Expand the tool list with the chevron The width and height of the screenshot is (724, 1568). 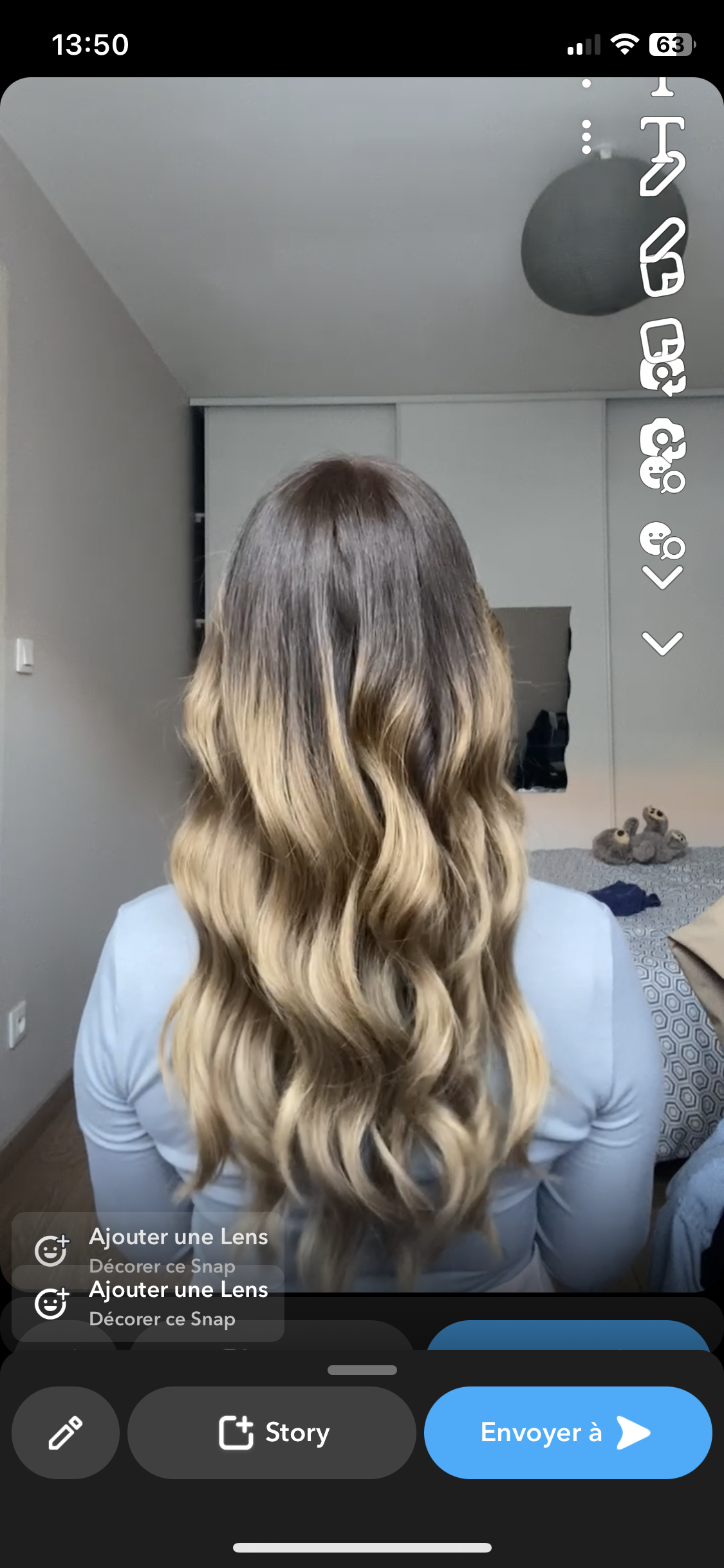coord(662,643)
